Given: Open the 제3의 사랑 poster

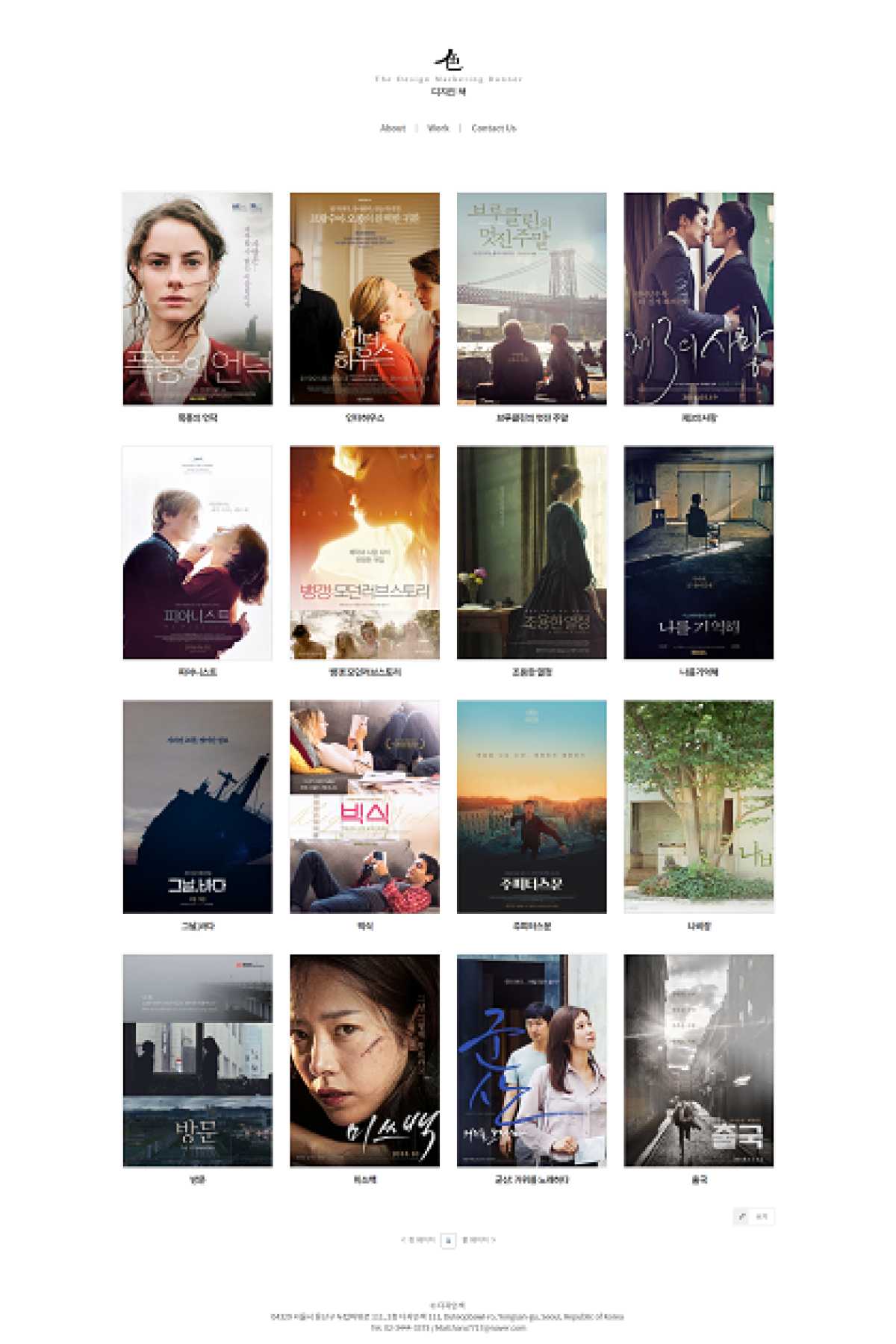Looking at the screenshot, I should [x=698, y=299].
